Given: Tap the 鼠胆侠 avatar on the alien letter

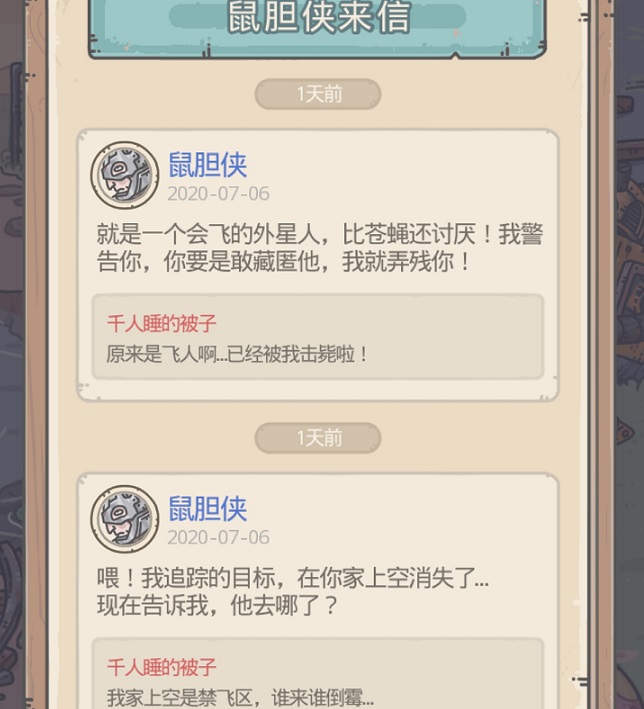Looking at the screenshot, I should pos(125,175).
